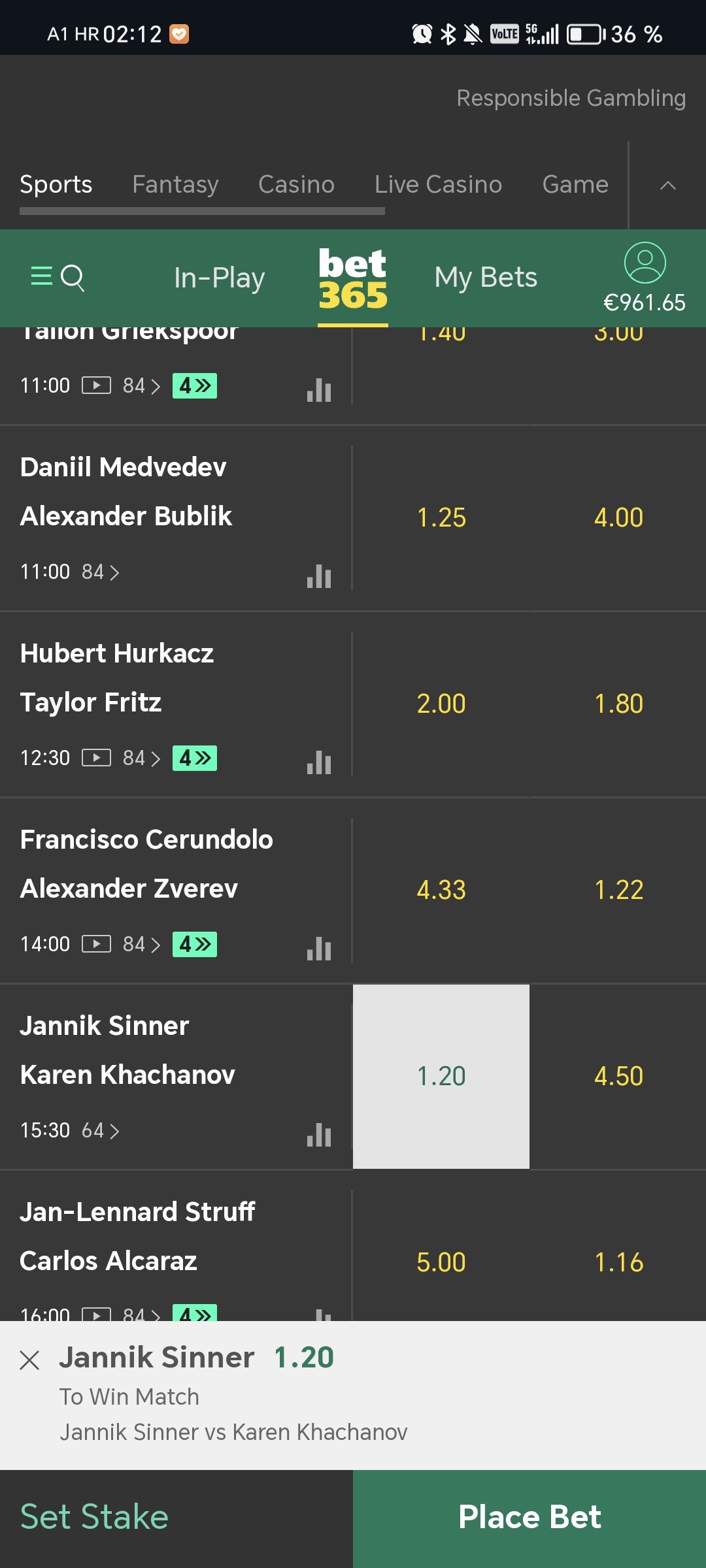Tap Set Stake
This screenshot has height=1568, width=706.
[x=95, y=1517]
